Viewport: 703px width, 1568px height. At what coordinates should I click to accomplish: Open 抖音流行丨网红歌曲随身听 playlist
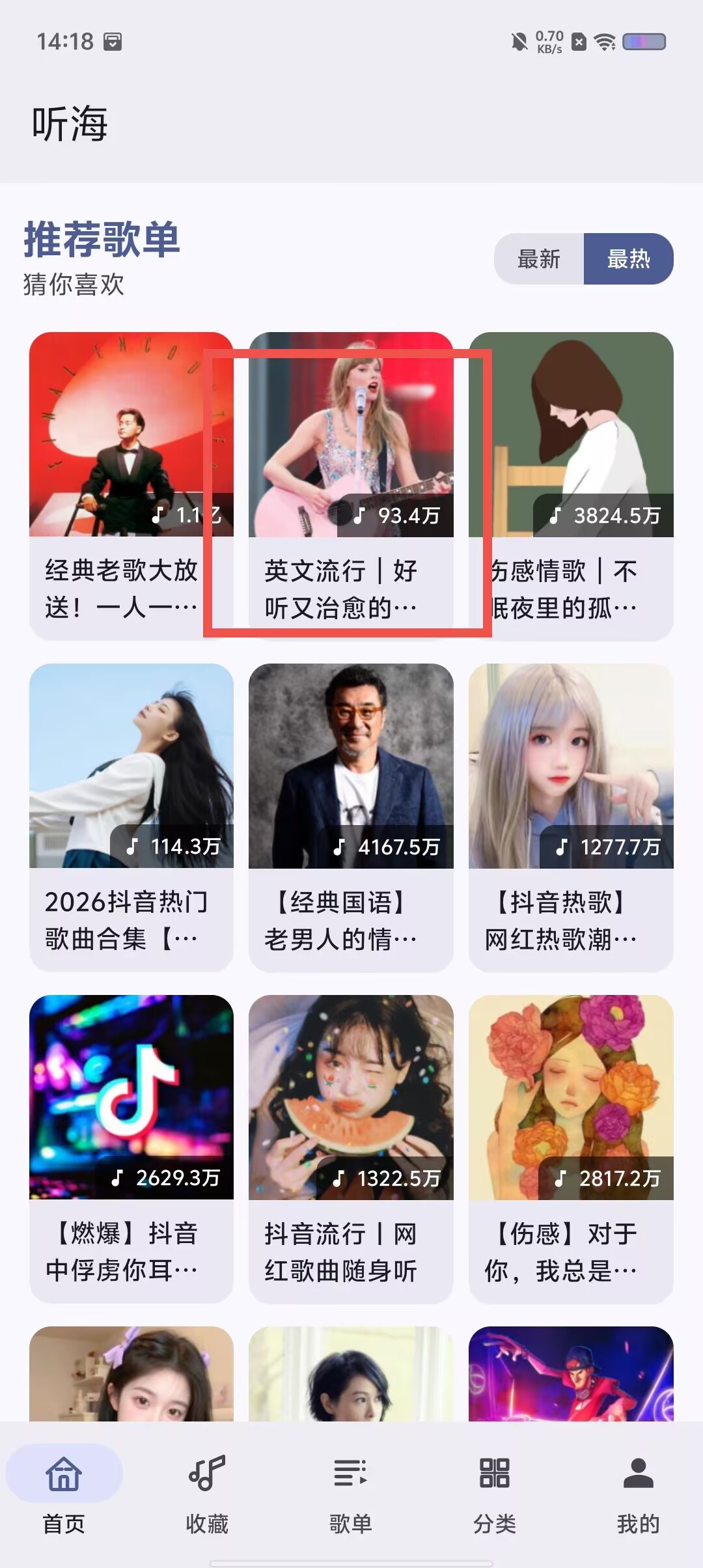351,1149
